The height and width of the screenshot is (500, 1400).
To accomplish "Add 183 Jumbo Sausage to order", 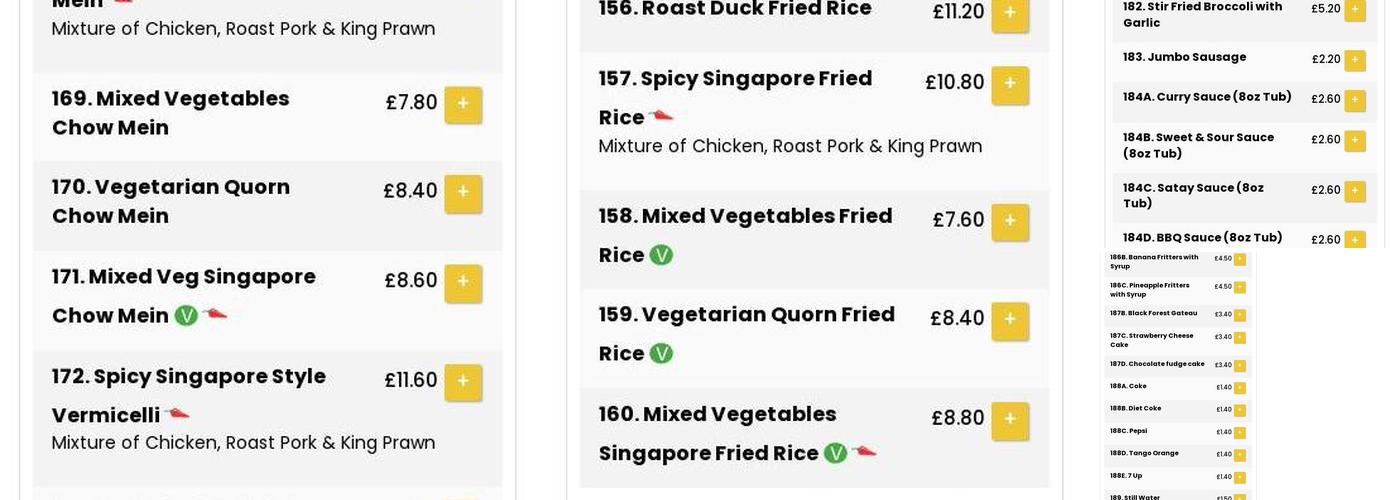I will click(x=1355, y=60).
